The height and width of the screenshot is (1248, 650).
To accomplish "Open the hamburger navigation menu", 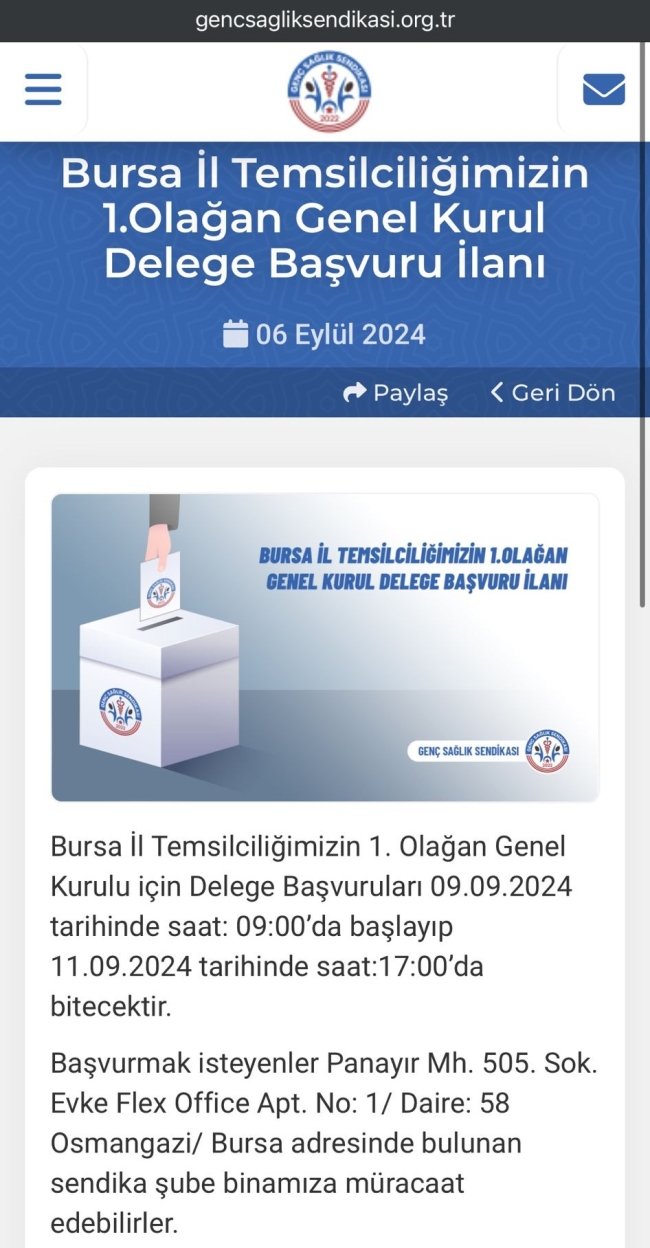I will tap(43, 90).
